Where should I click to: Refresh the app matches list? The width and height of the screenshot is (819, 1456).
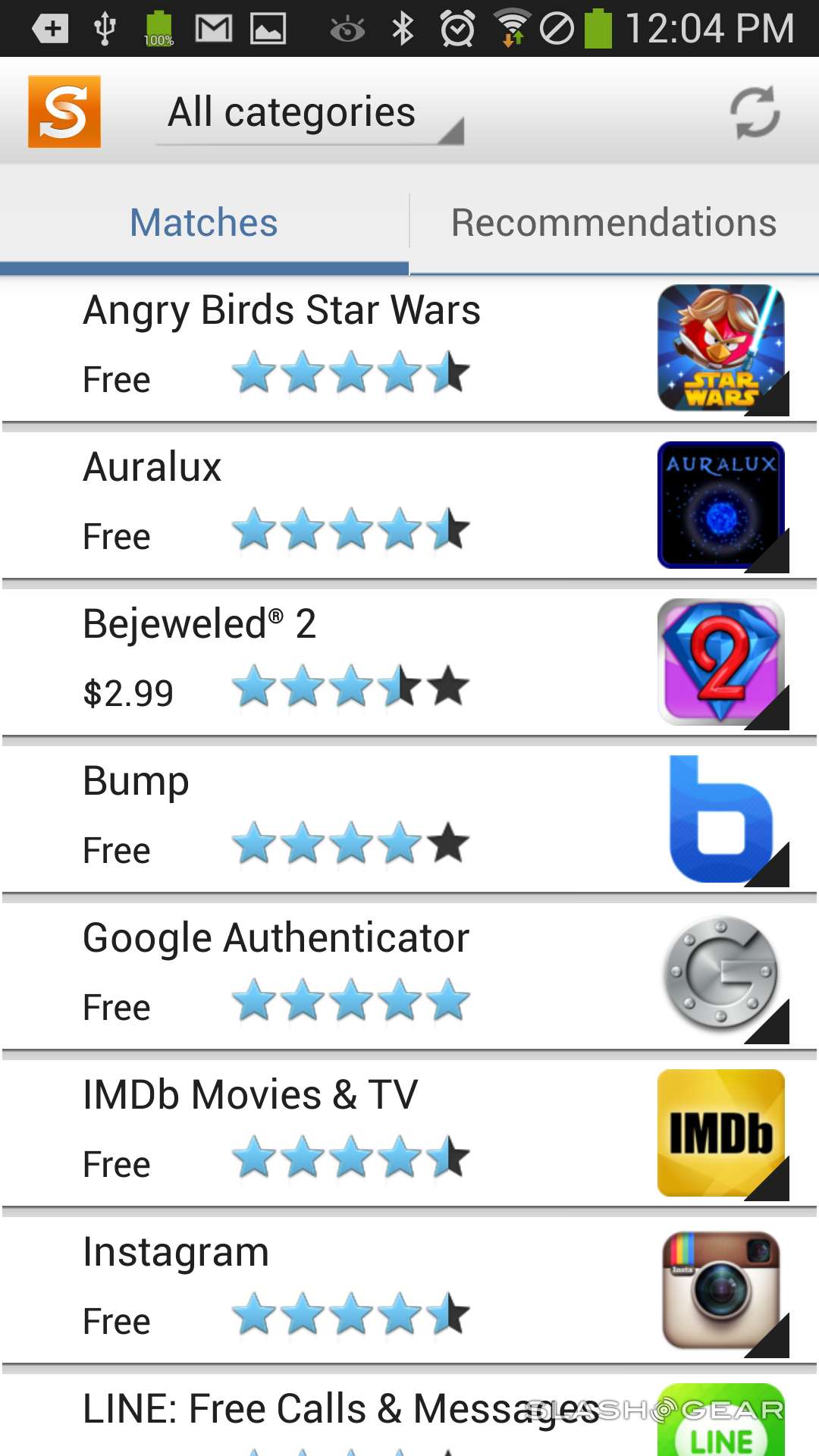[755, 113]
